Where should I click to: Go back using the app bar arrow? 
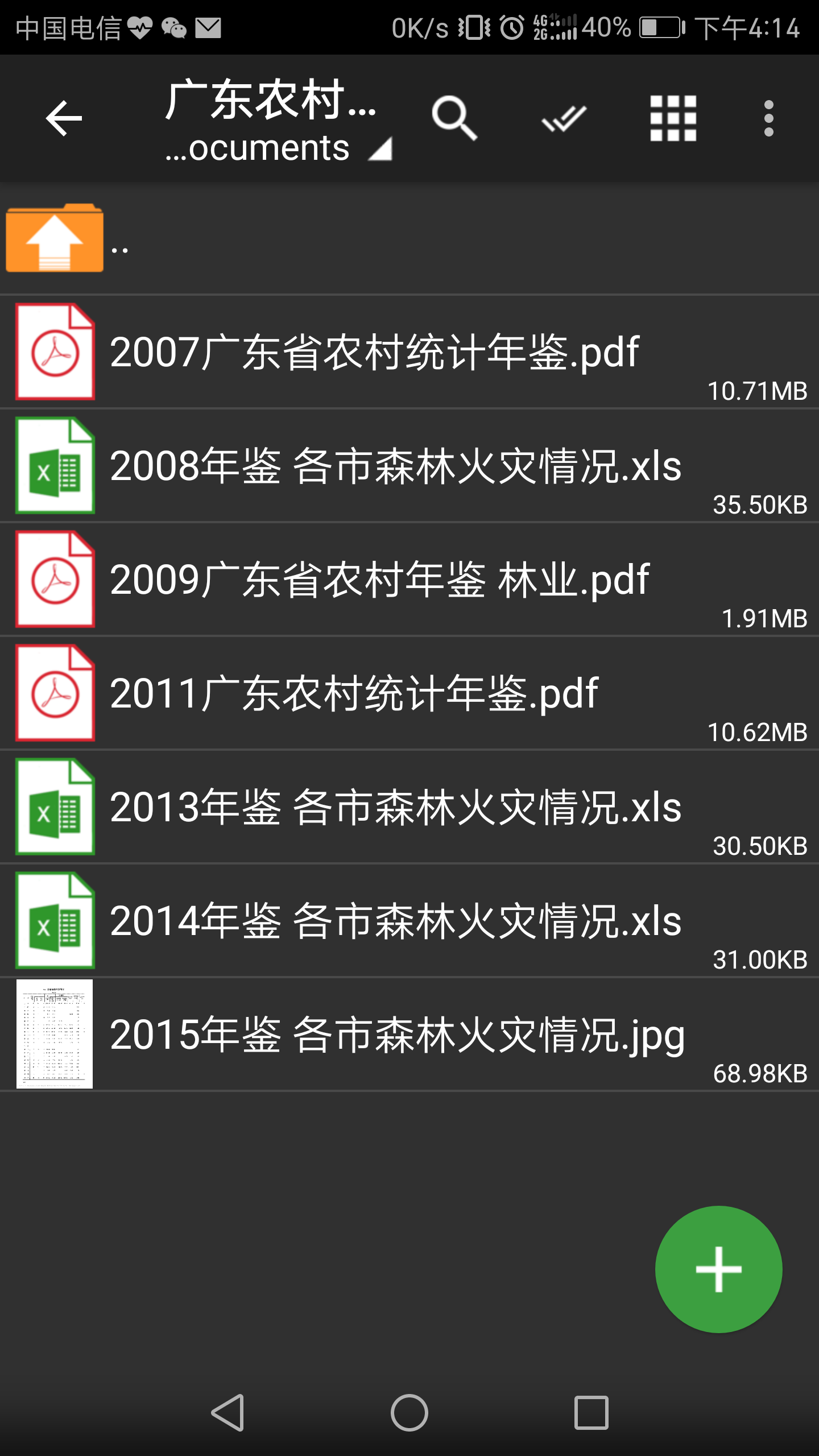pos(64,118)
